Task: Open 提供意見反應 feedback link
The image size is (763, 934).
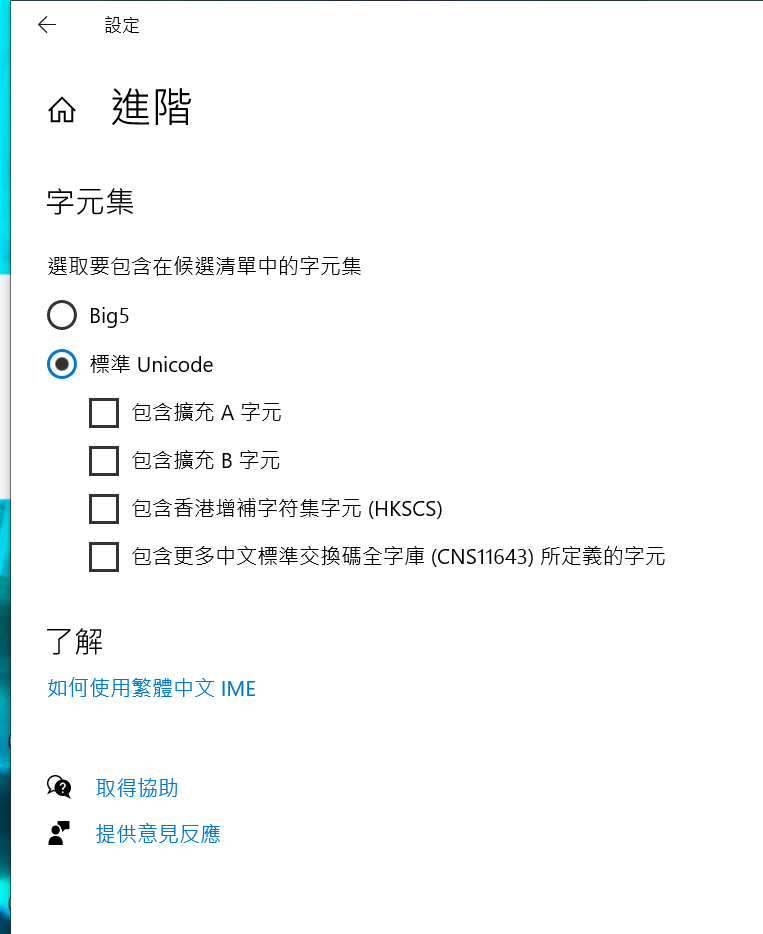Action: [x=158, y=834]
